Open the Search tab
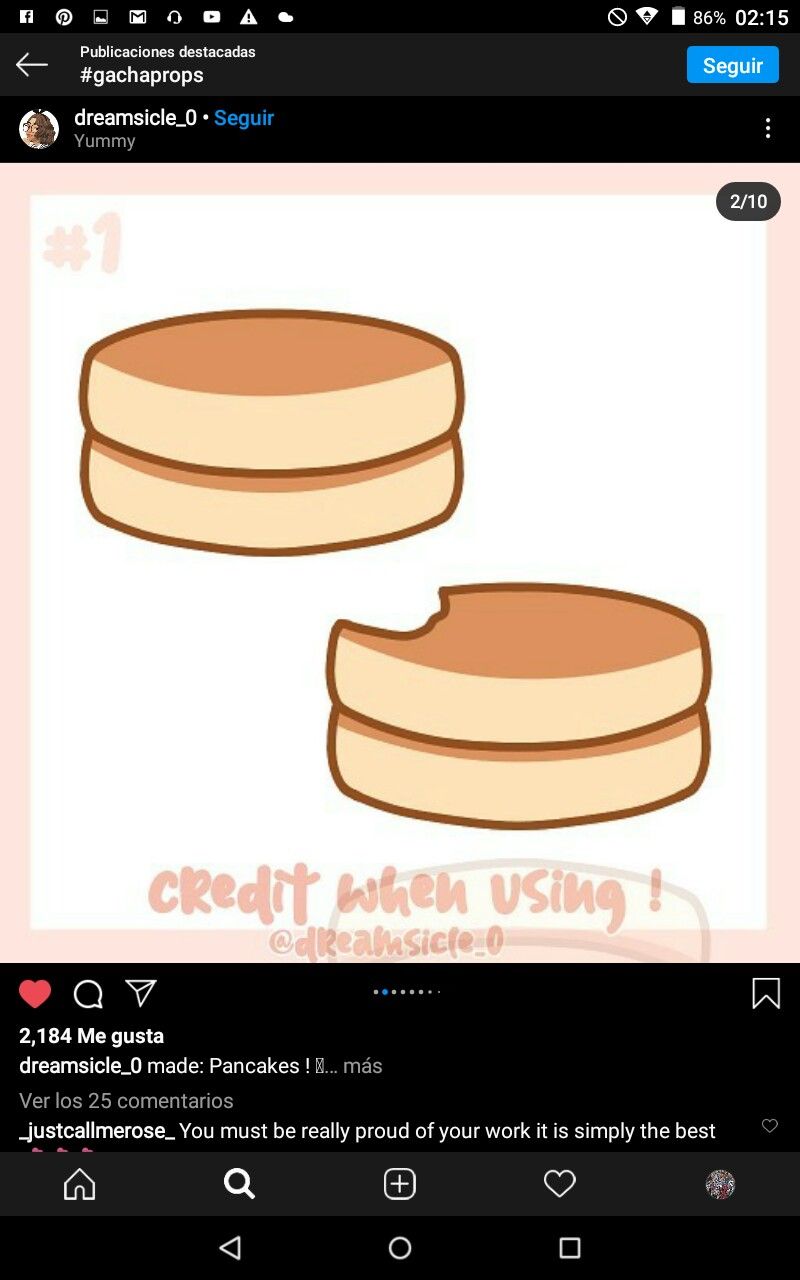The width and height of the screenshot is (800, 1280). pos(239,1184)
